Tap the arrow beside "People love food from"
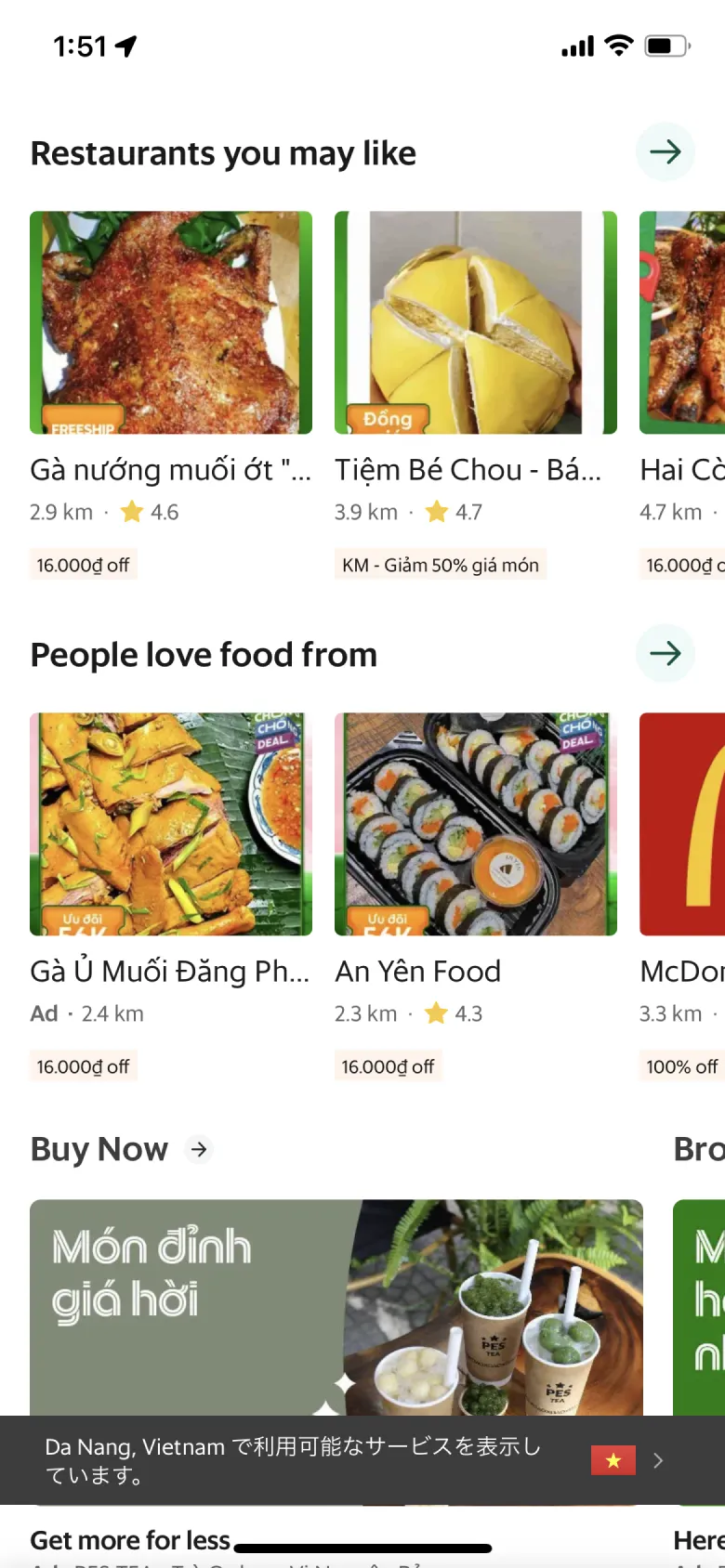This screenshot has width=725, height=1568. [665, 654]
